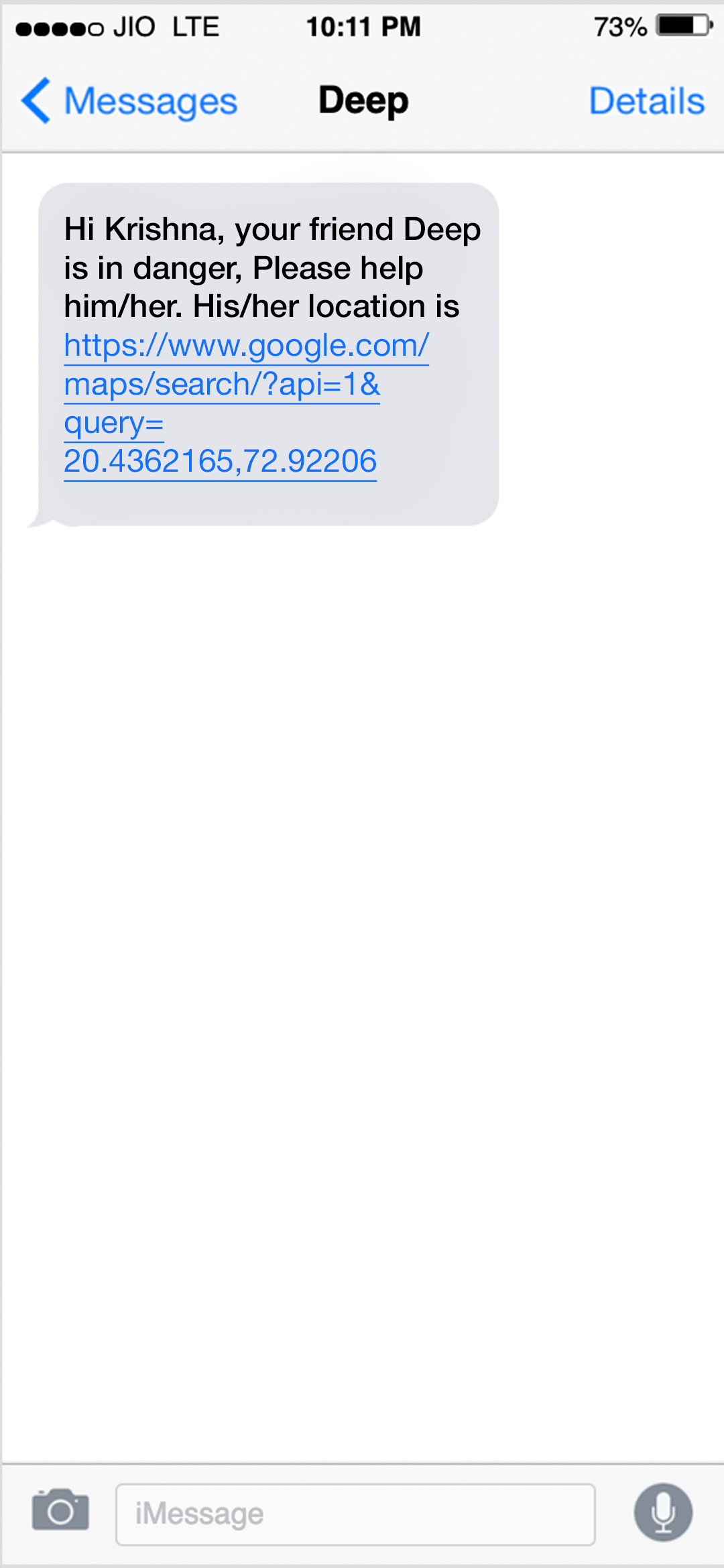Viewport: 724px width, 1568px height.
Task: Record audio with the microphone button
Action: pyautogui.click(x=663, y=1512)
